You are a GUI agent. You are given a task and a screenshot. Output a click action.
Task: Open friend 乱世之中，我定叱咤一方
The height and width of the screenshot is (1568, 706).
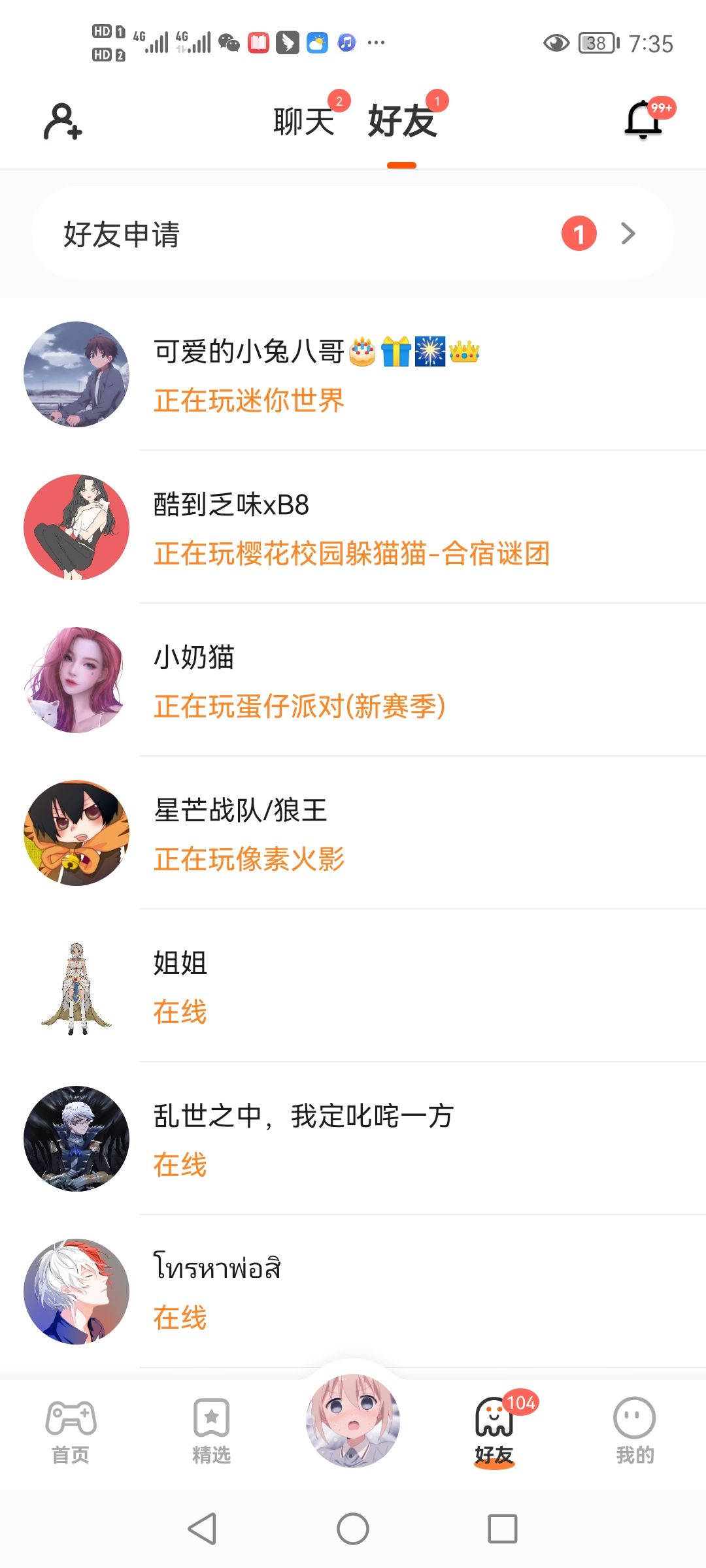click(x=353, y=1139)
